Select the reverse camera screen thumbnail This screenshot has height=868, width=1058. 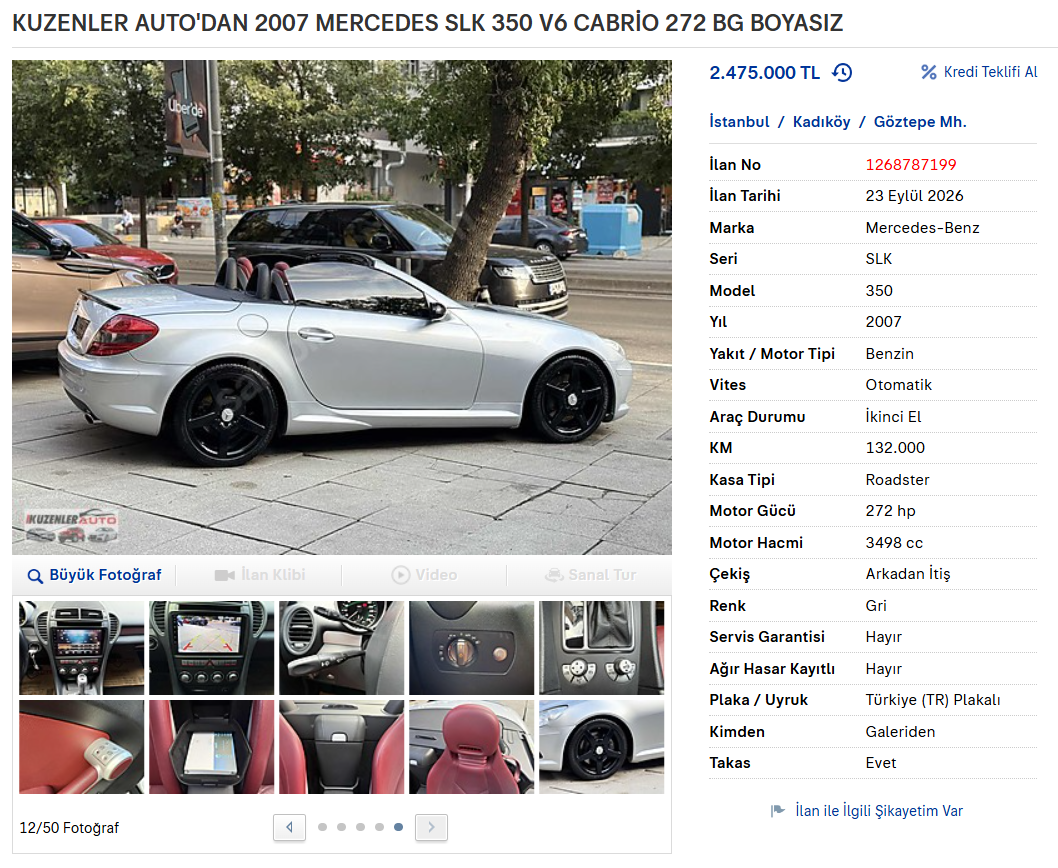(211, 648)
